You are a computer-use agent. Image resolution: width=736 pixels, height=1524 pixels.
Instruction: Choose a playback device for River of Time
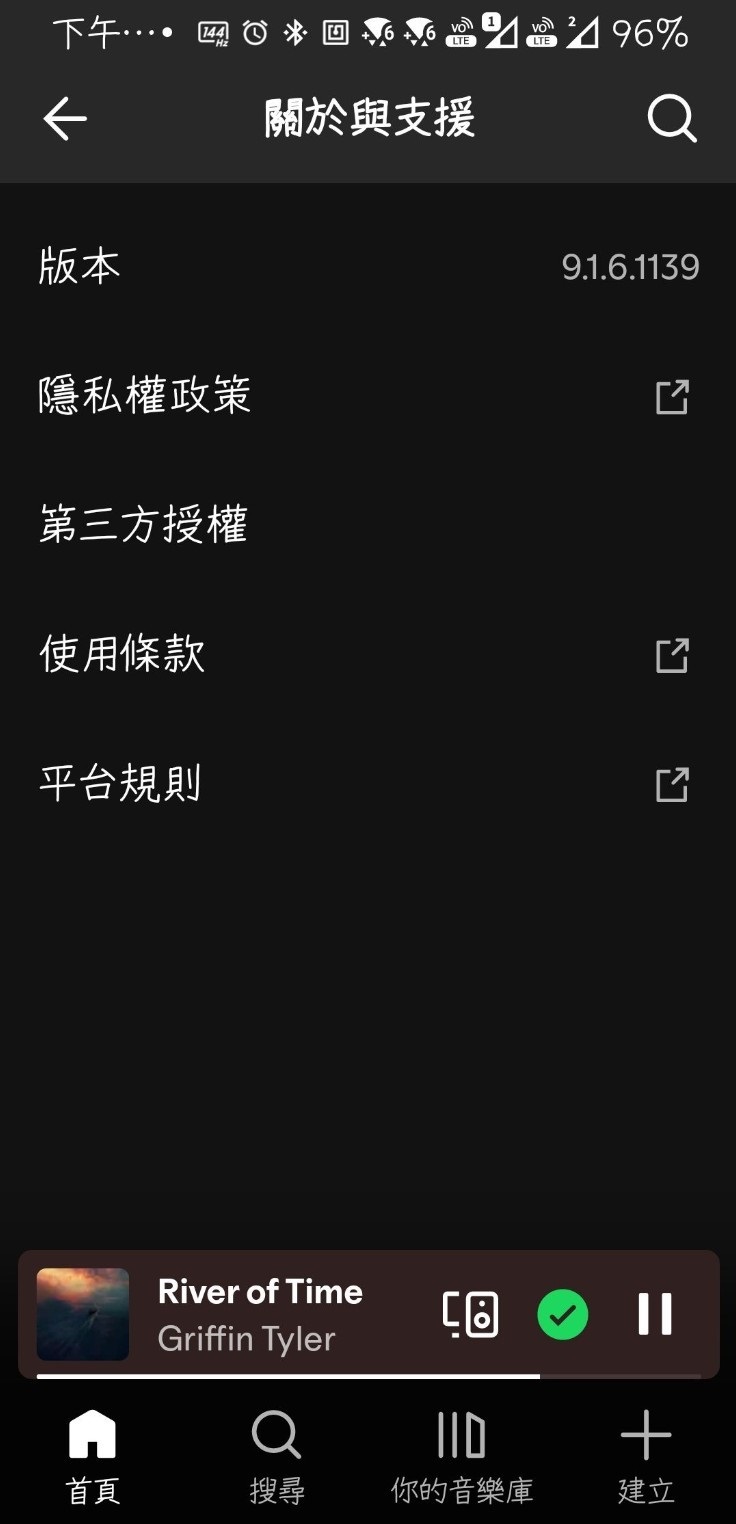(470, 1314)
